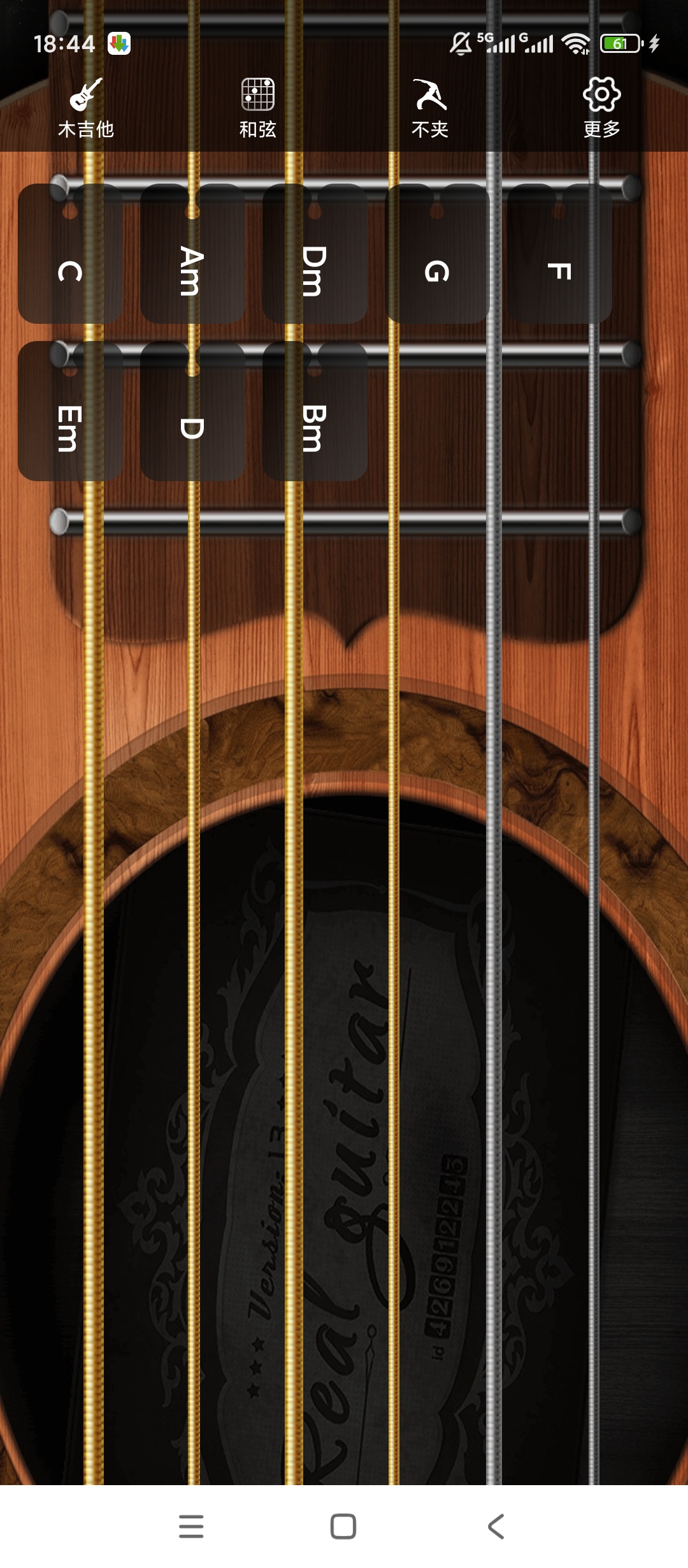Select the G chord
The width and height of the screenshot is (688, 1568).
437,254
